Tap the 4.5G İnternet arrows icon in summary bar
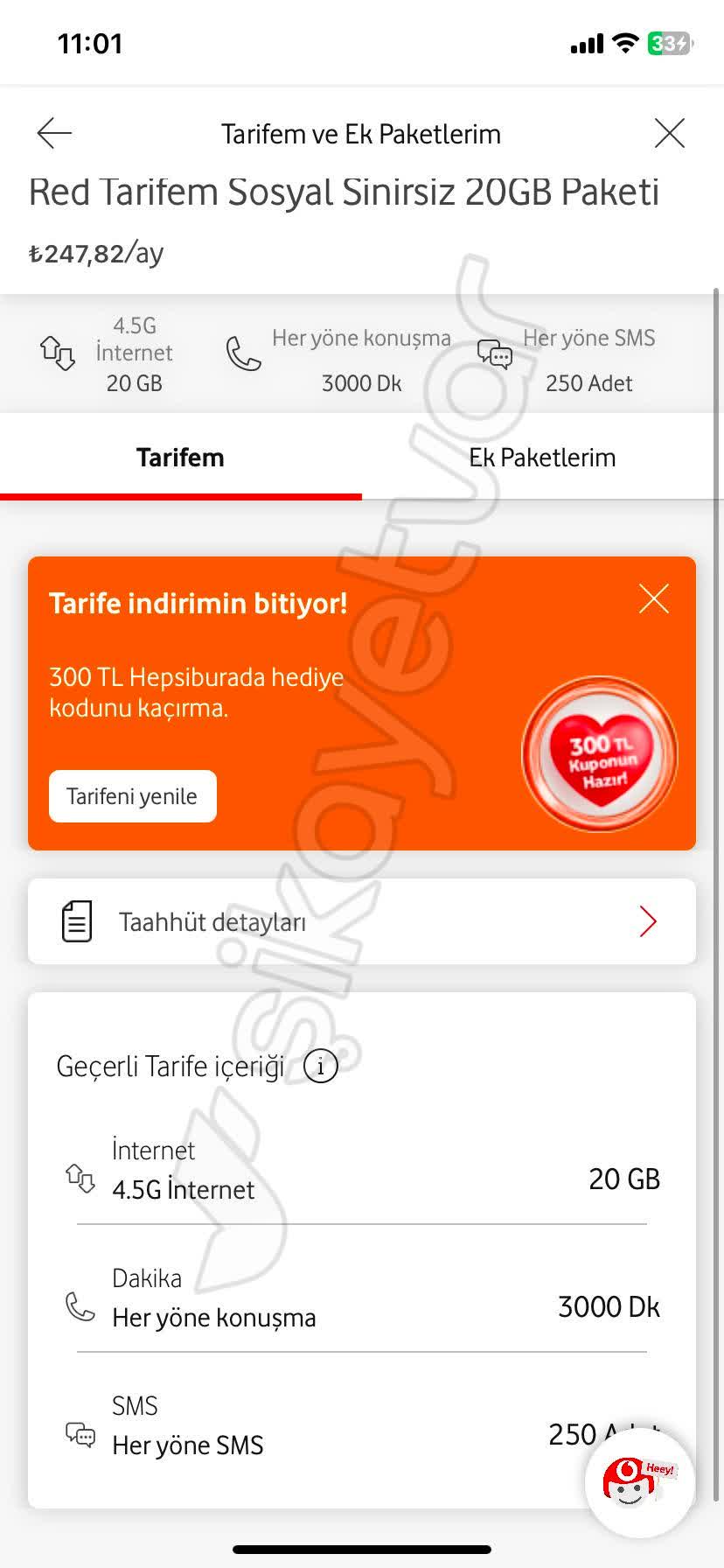Image resolution: width=724 pixels, height=1568 pixels. pos(56,353)
